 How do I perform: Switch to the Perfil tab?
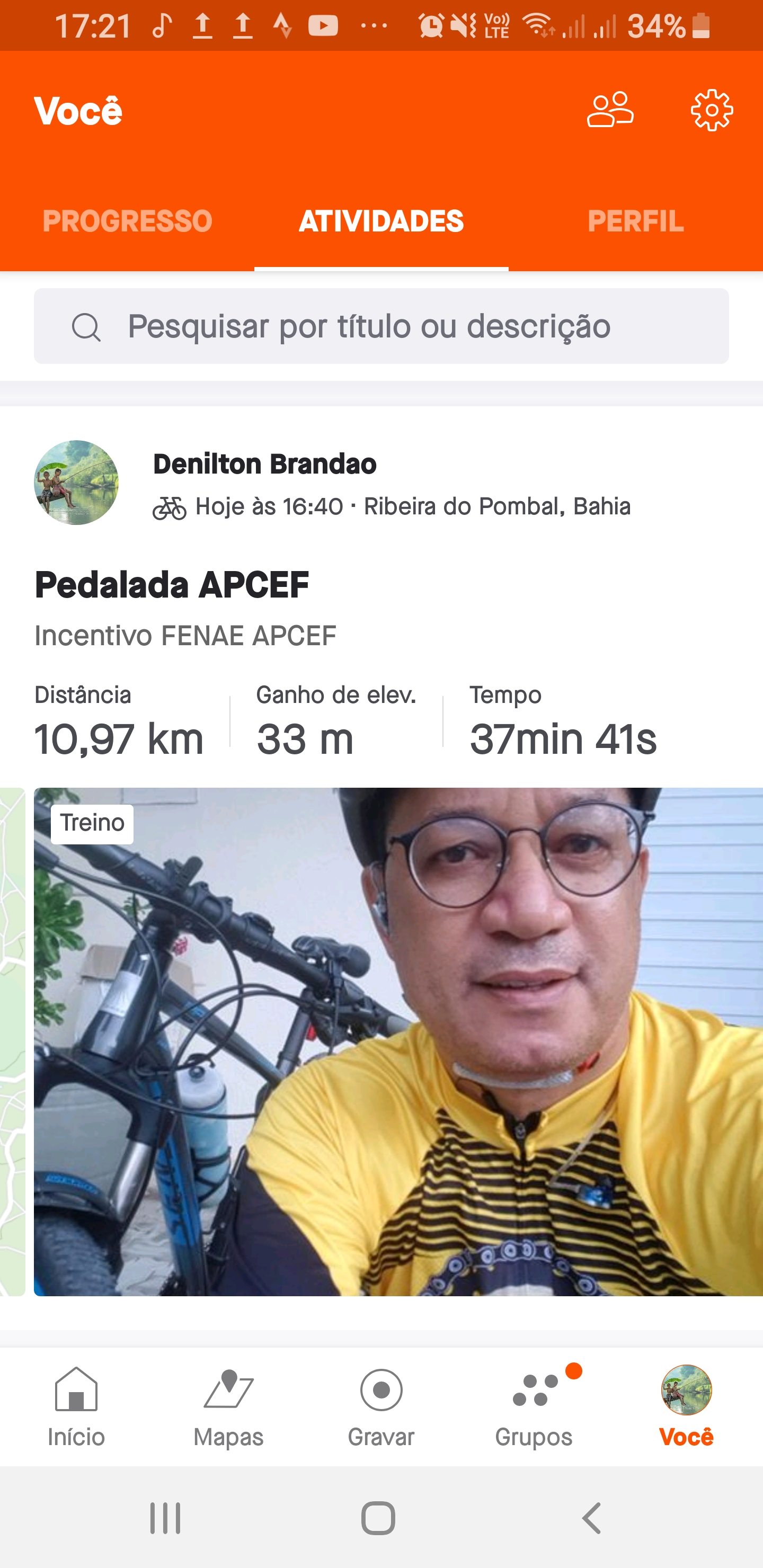636,220
